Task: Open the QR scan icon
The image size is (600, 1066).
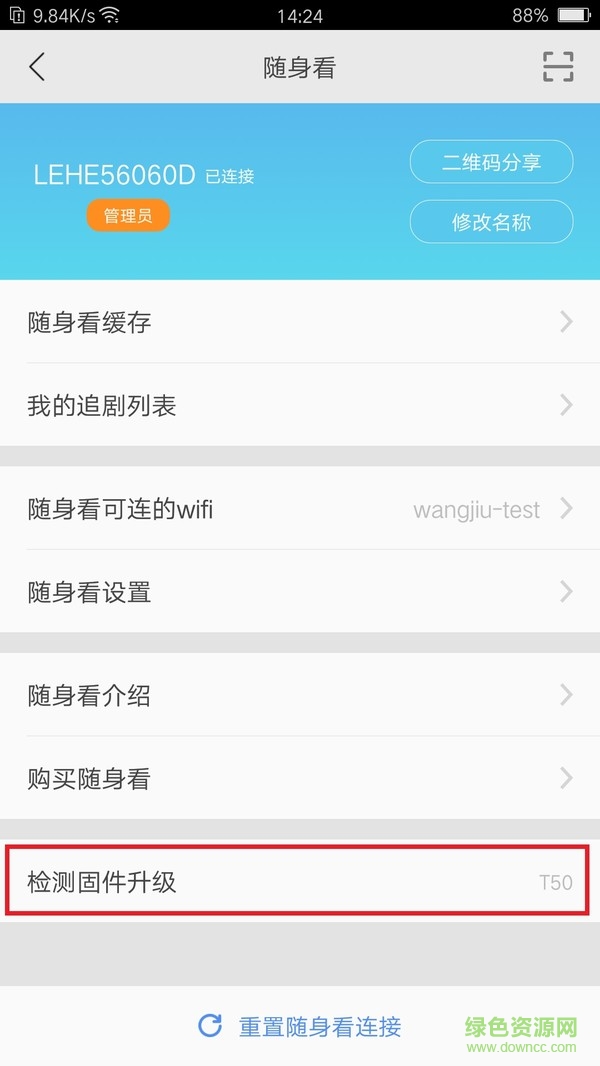Action: point(558,67)
